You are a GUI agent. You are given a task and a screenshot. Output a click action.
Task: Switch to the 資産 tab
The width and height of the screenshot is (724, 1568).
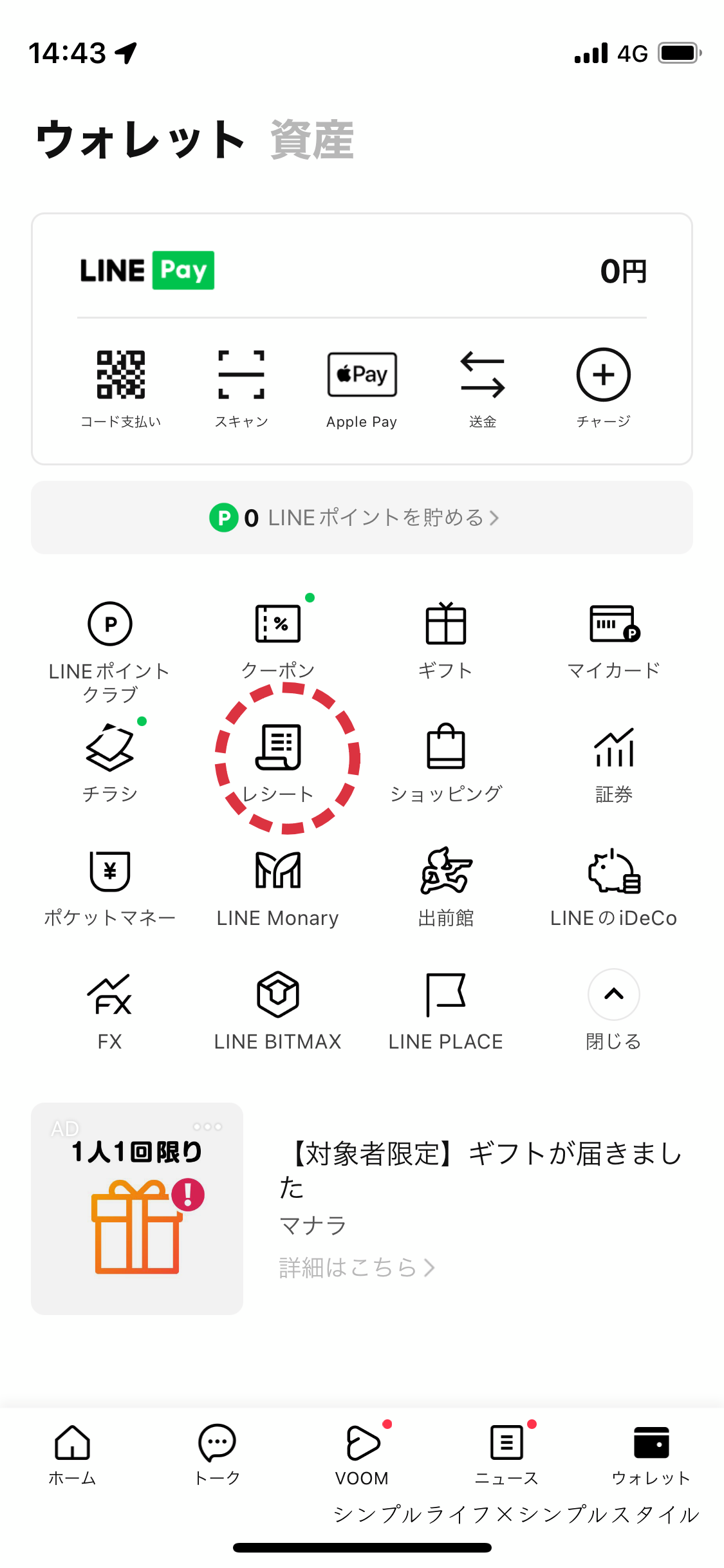312,140
